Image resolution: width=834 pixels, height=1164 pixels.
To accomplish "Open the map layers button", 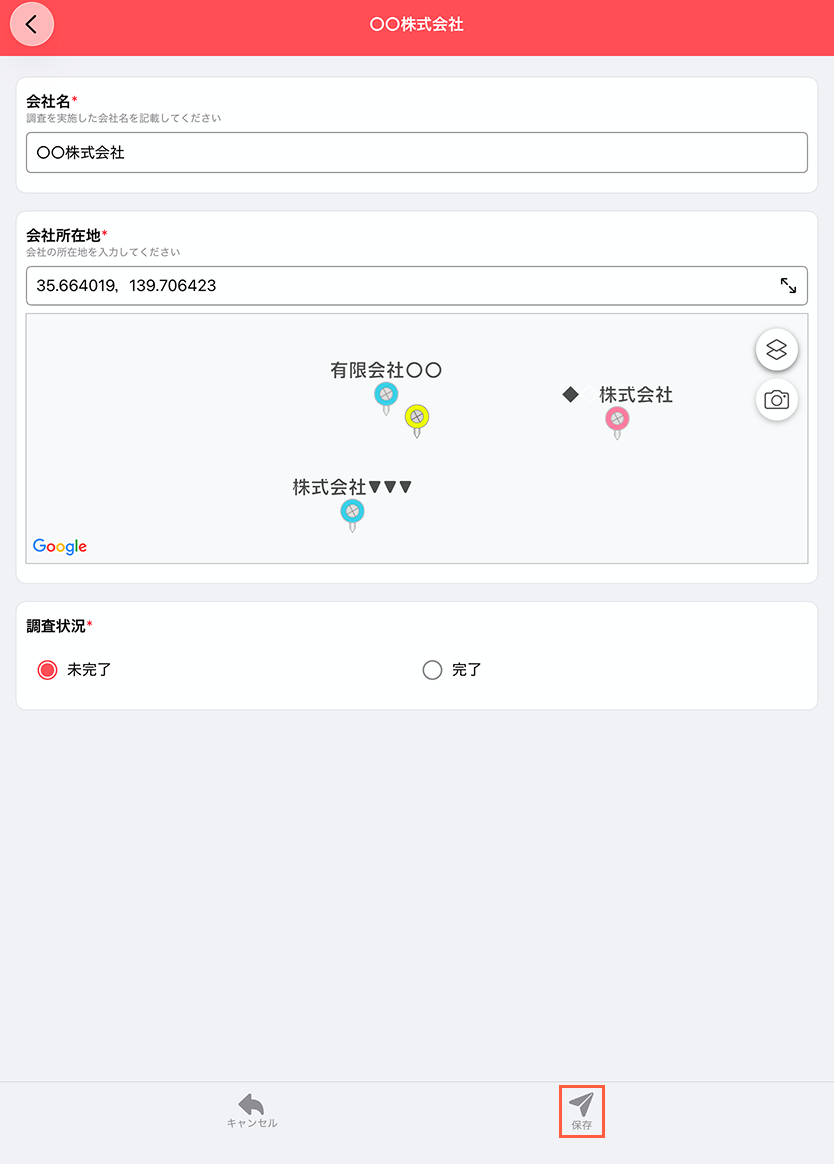I will (777, 350).
